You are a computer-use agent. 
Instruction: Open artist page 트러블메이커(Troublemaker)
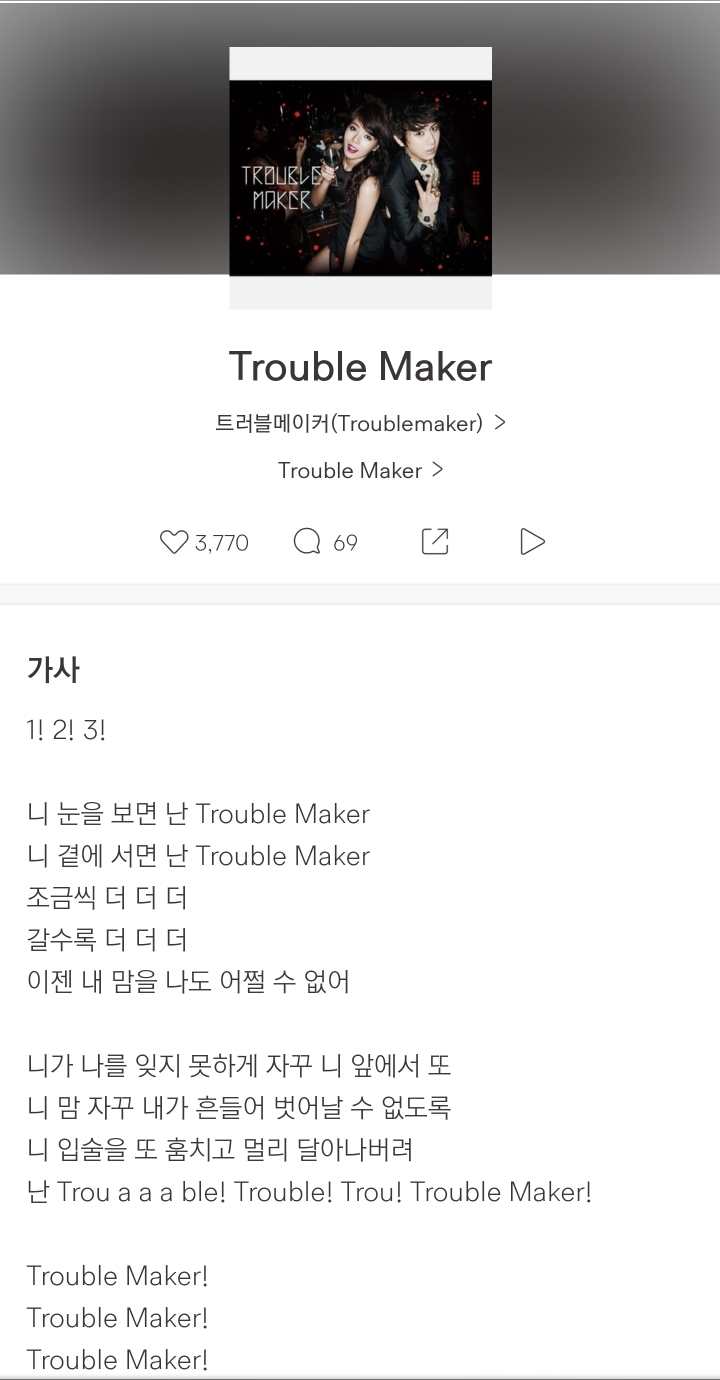(x=360, y=423)
